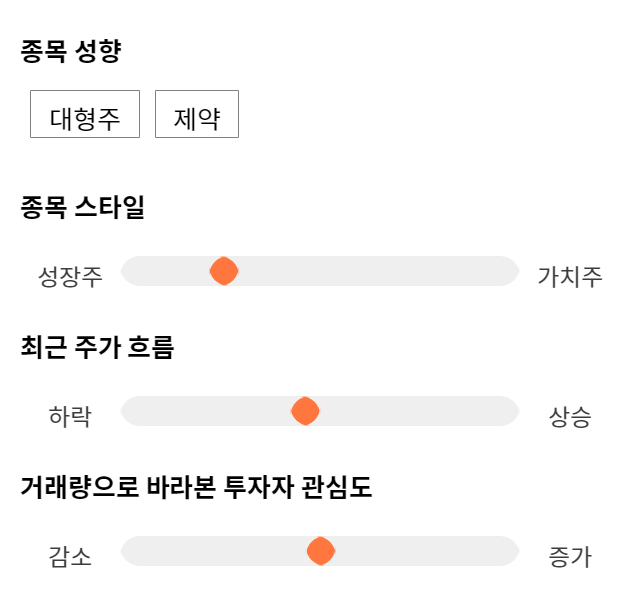Select the 대형주 tag chip
Image resolution: width=640 pixels, height=606 pixels.
(85, 114)
